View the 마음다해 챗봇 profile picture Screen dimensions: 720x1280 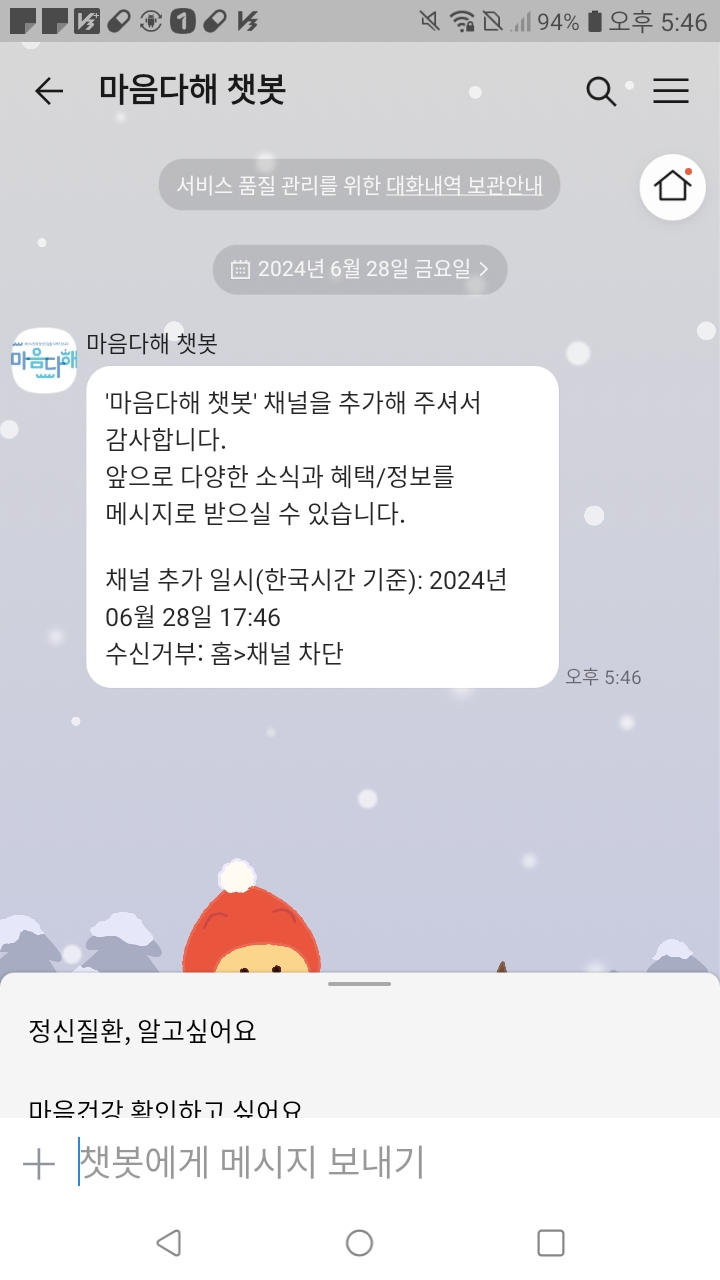pyautogui.click(x=44, y=360)
